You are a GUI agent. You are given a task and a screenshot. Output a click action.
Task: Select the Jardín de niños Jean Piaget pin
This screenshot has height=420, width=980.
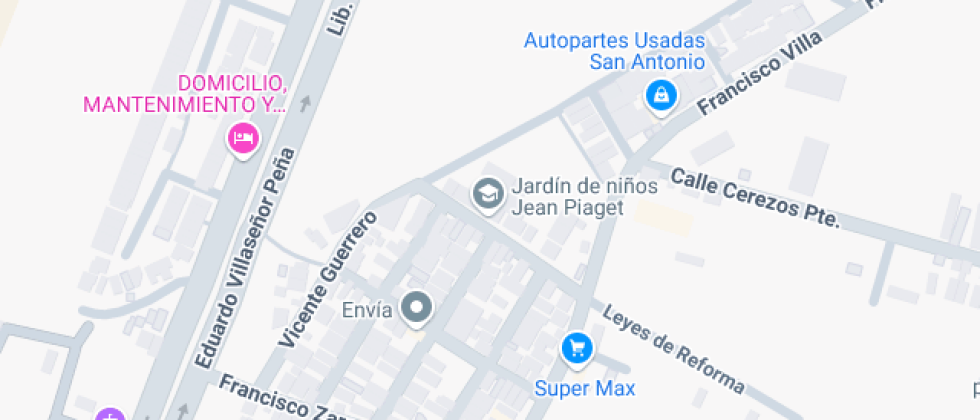488,193
